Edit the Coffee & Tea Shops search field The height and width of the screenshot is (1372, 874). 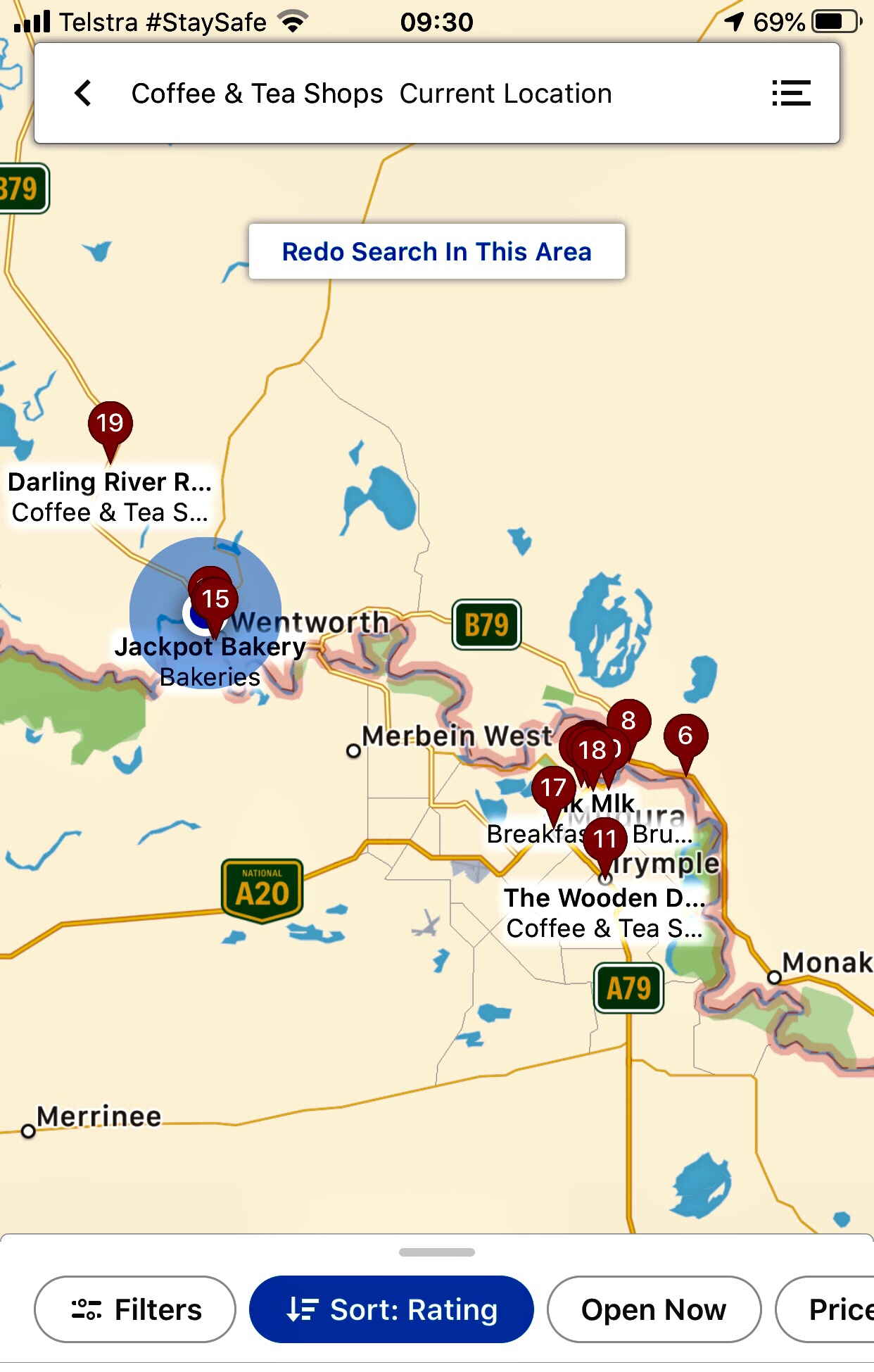(x=257, y=94)
